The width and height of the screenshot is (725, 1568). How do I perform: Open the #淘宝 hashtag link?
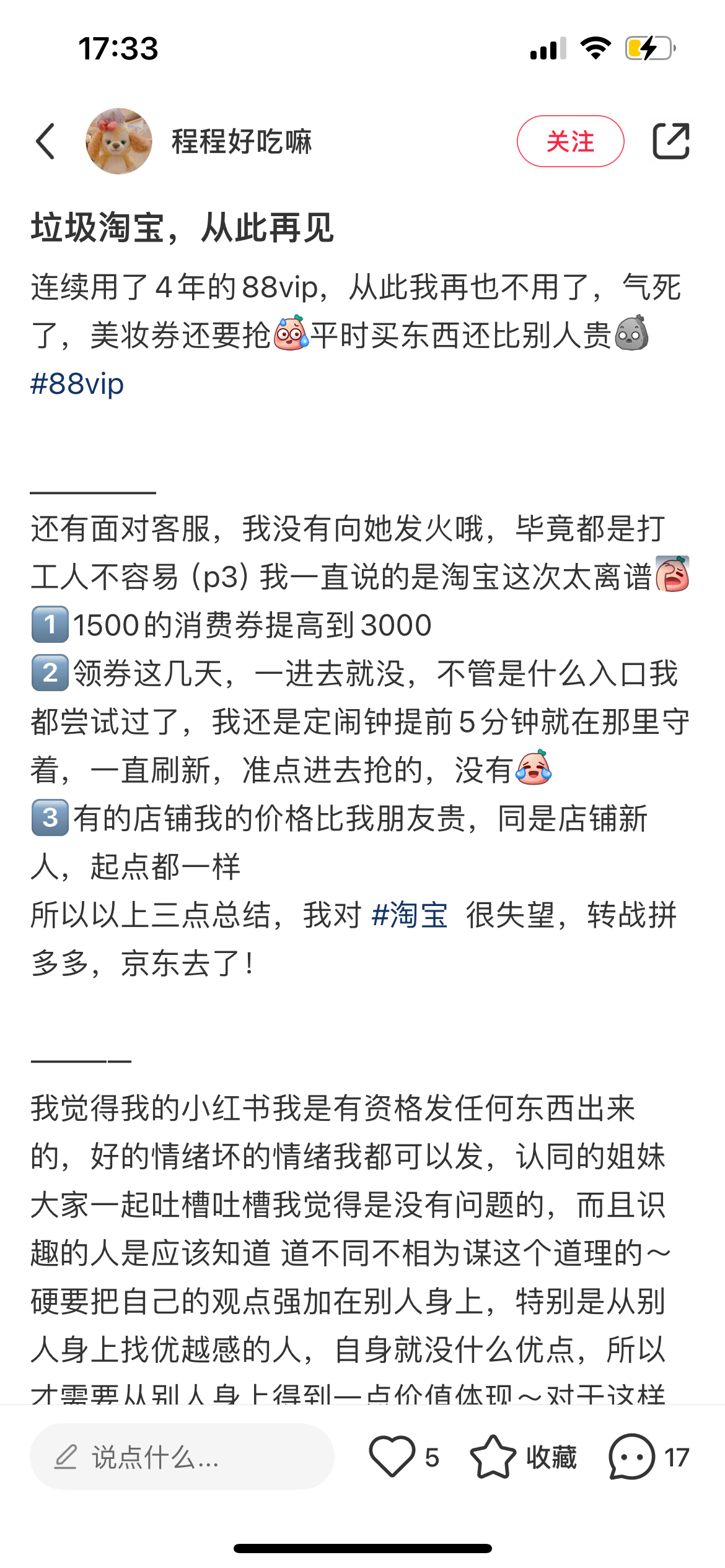click(x=410, y=915)
